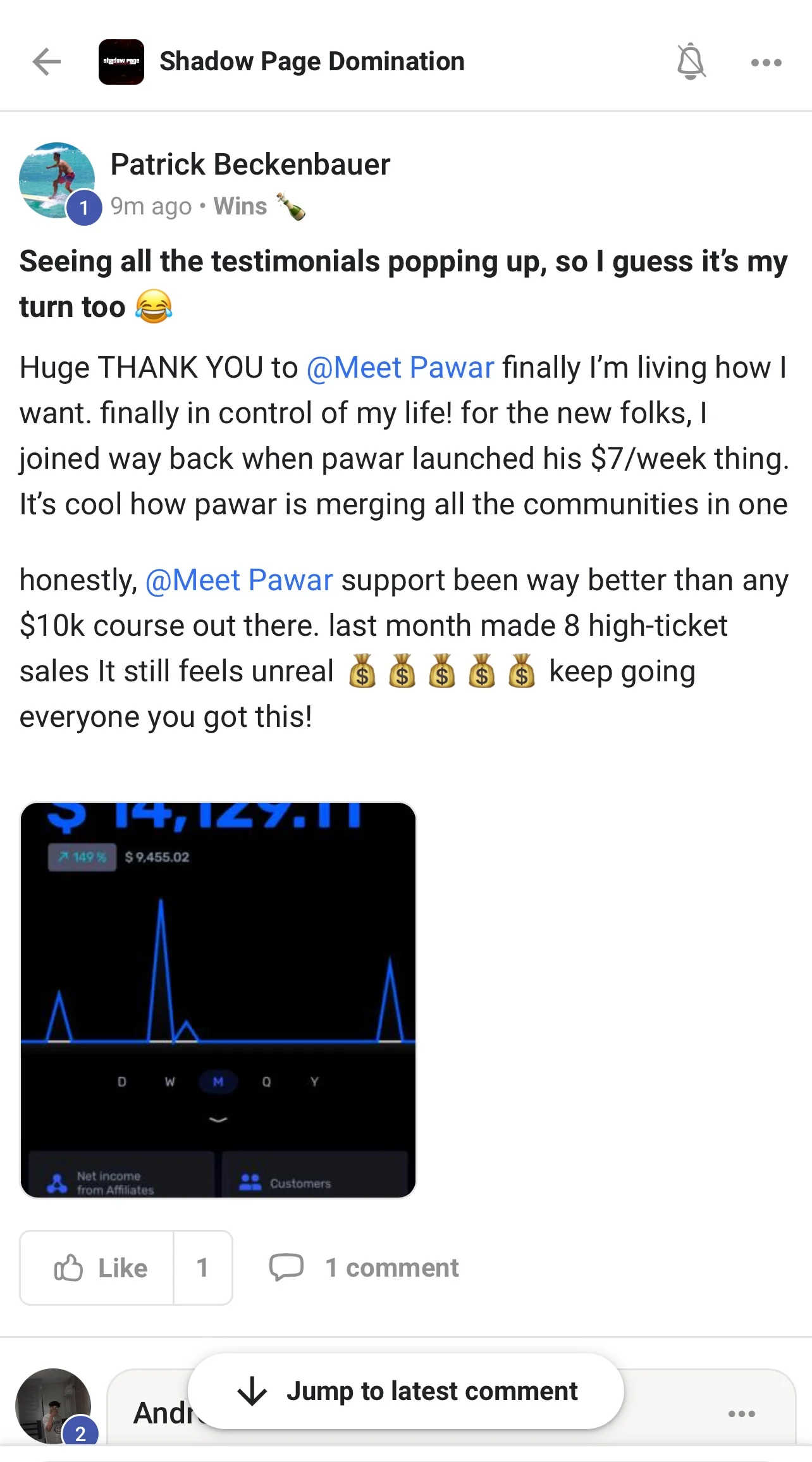Screen dimensions: 812x1462
Task: Open Patrick Beckenbauer's name link
Action: [x=250, y=164]
